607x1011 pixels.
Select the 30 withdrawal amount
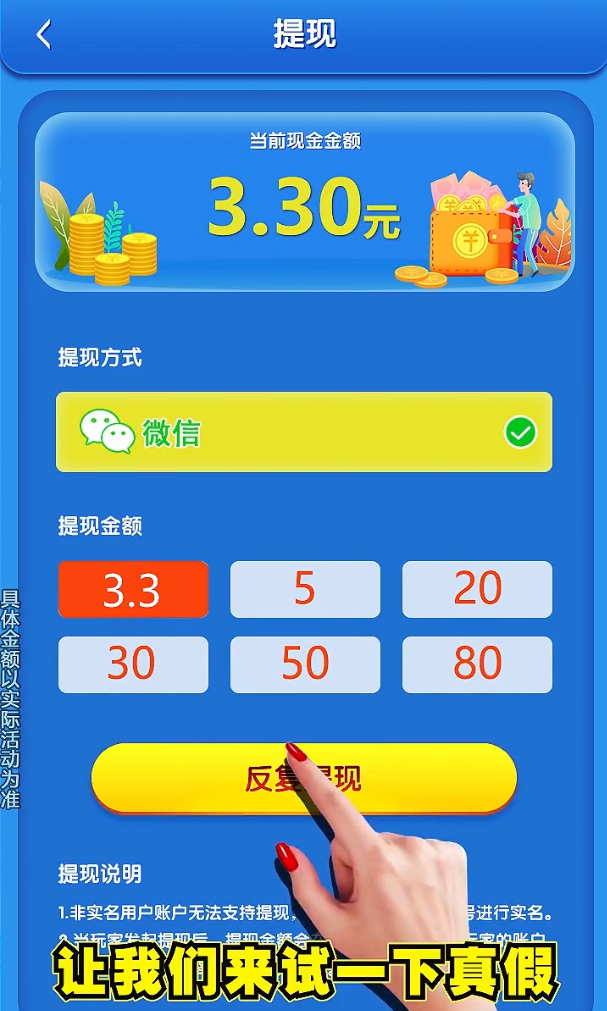click(133, 665)
